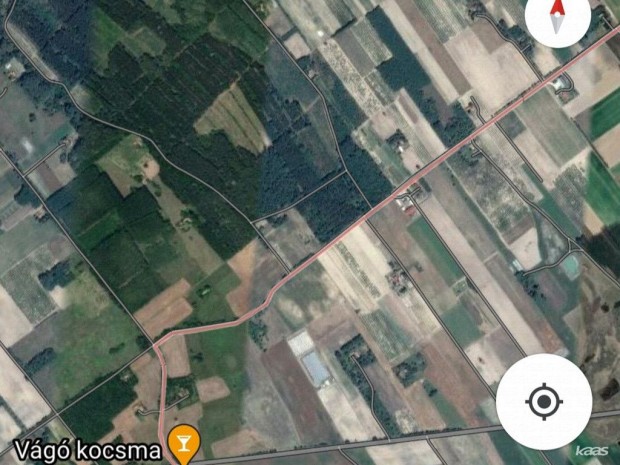Image resolution: width=620 pixels, height=465 pixels.
Task: Open the Vágó kocsma place marker
Action: (183, 440)
